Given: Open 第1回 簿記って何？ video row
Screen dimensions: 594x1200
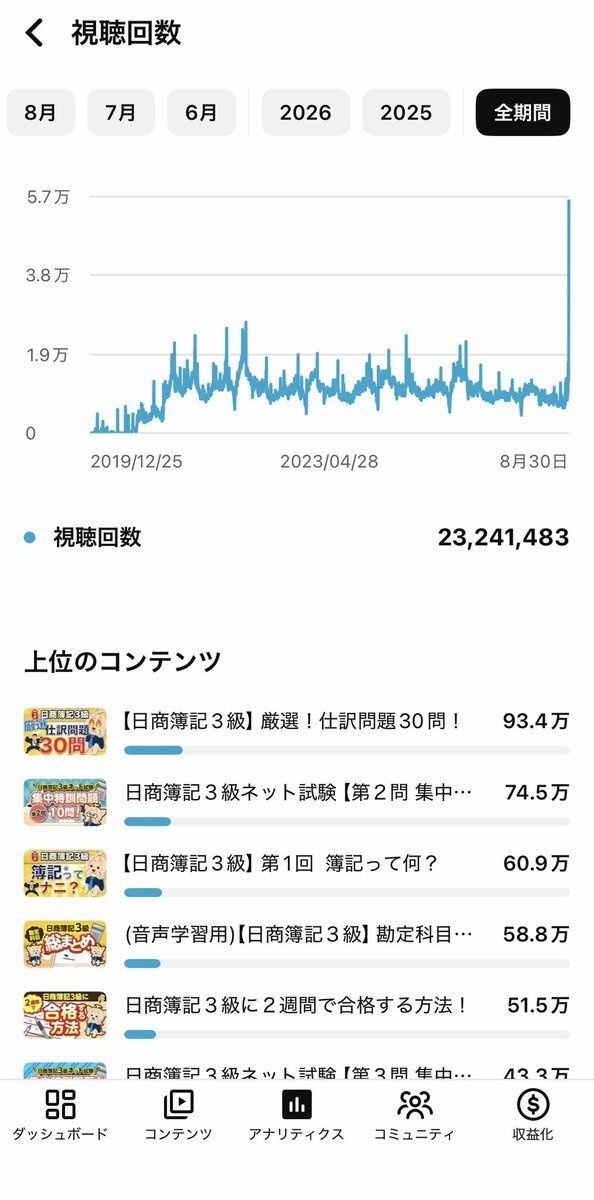Looking at the screenshot, I should coord(297,873).
